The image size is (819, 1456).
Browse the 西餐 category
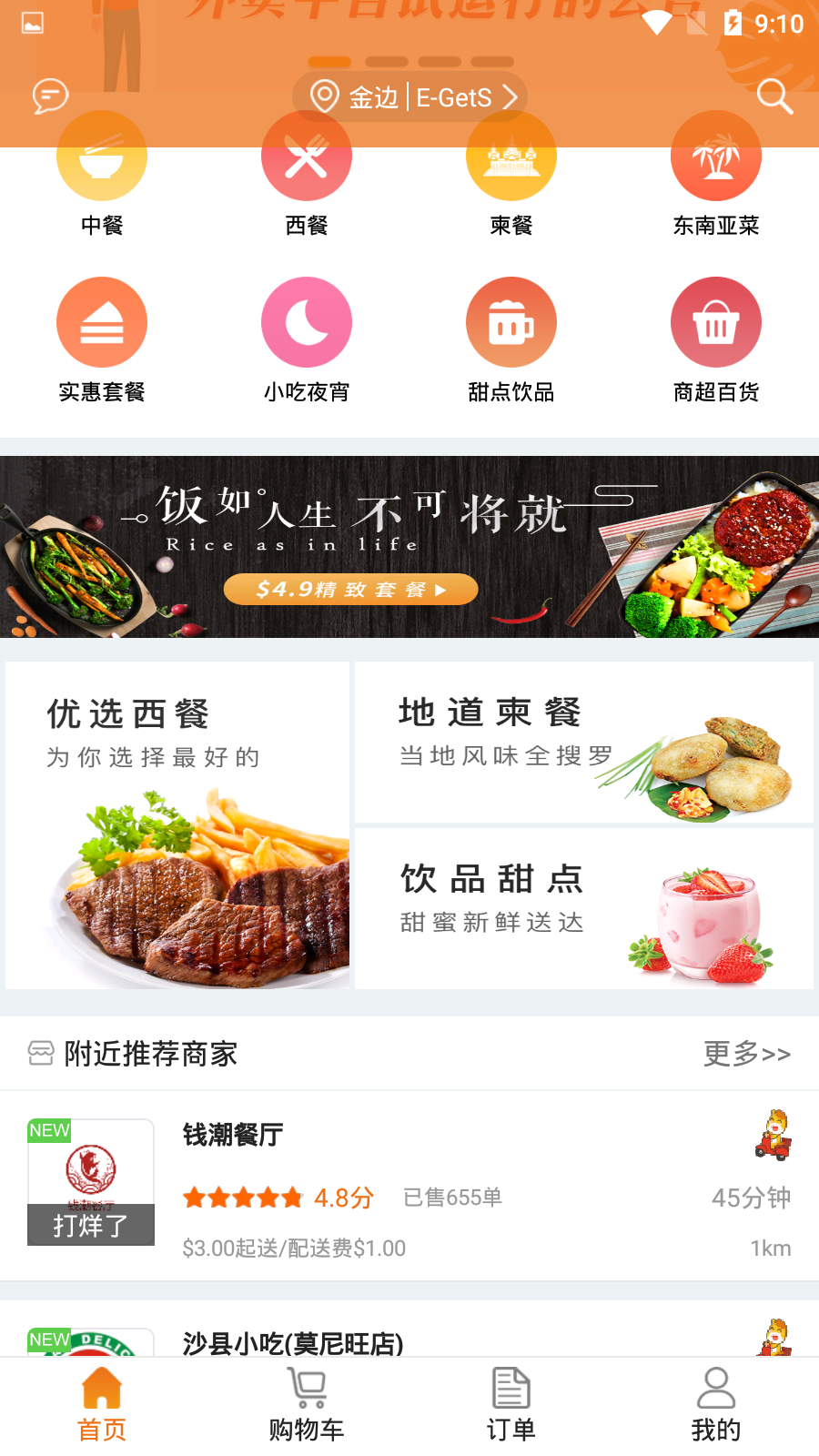pyautogui.click(x=307, y=175)
